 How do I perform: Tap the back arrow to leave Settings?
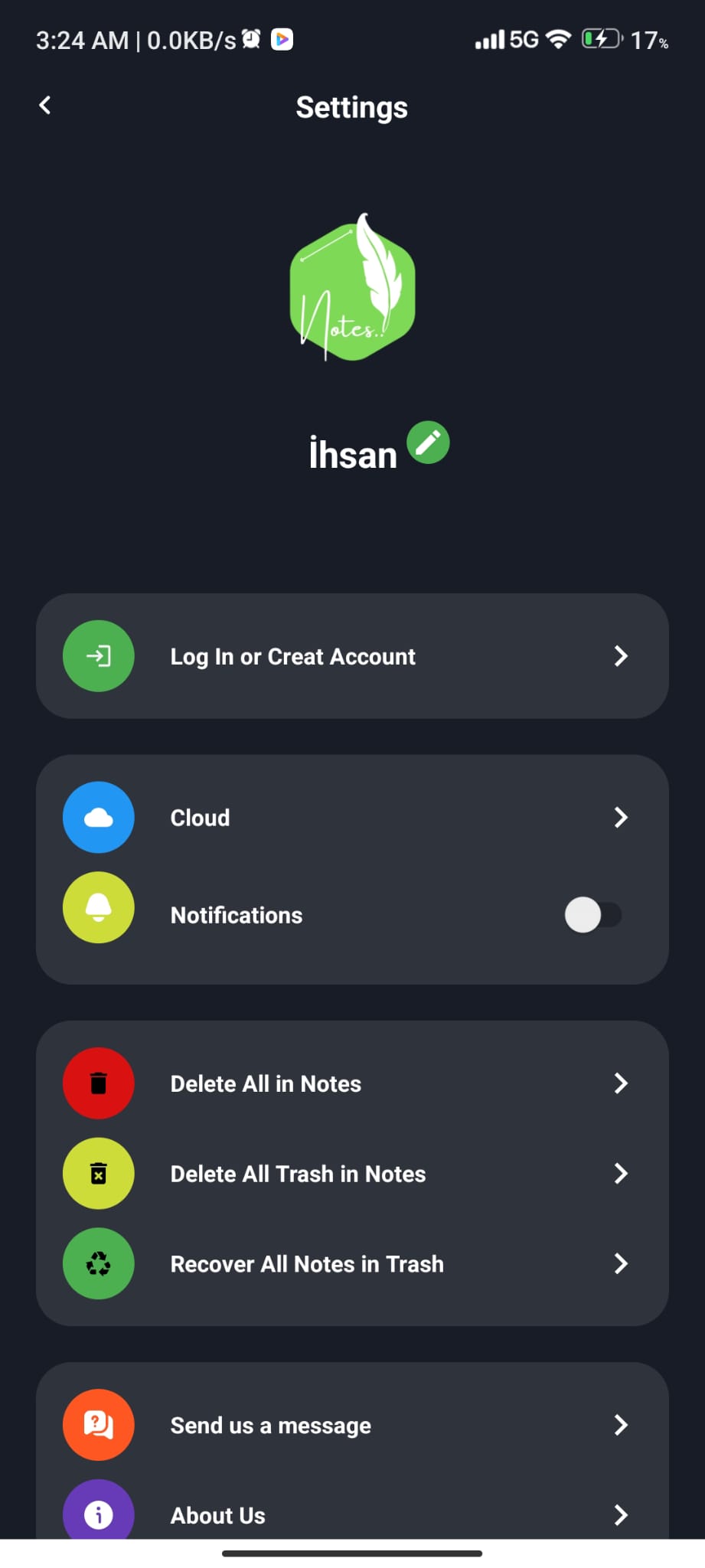tap(44, 106)
